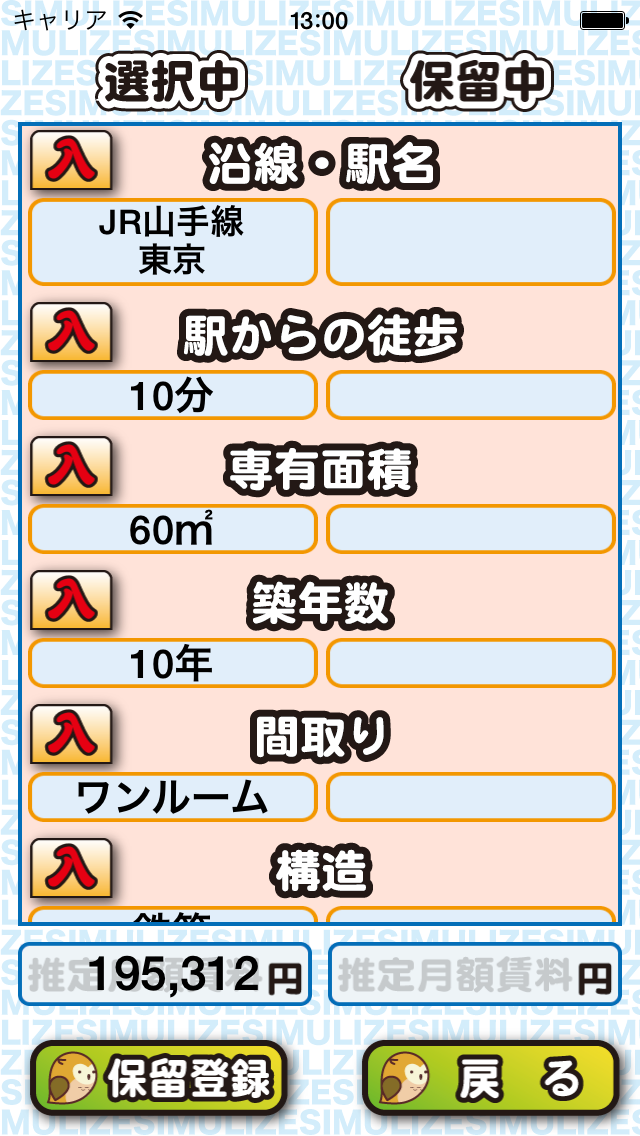Tap the 入 button beside 構造

pos(71,868)
